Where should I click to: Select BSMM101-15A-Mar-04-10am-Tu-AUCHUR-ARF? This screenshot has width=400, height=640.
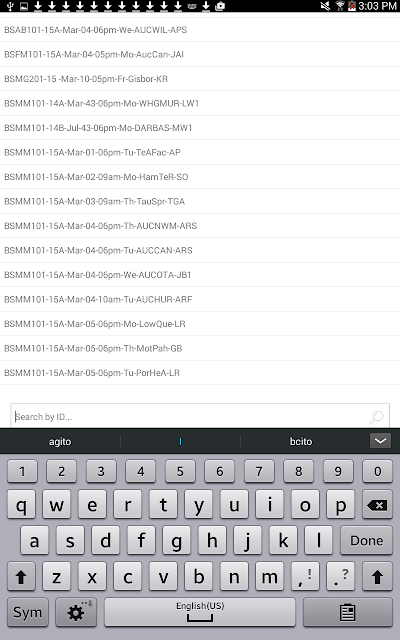click(x=200, y=299)
